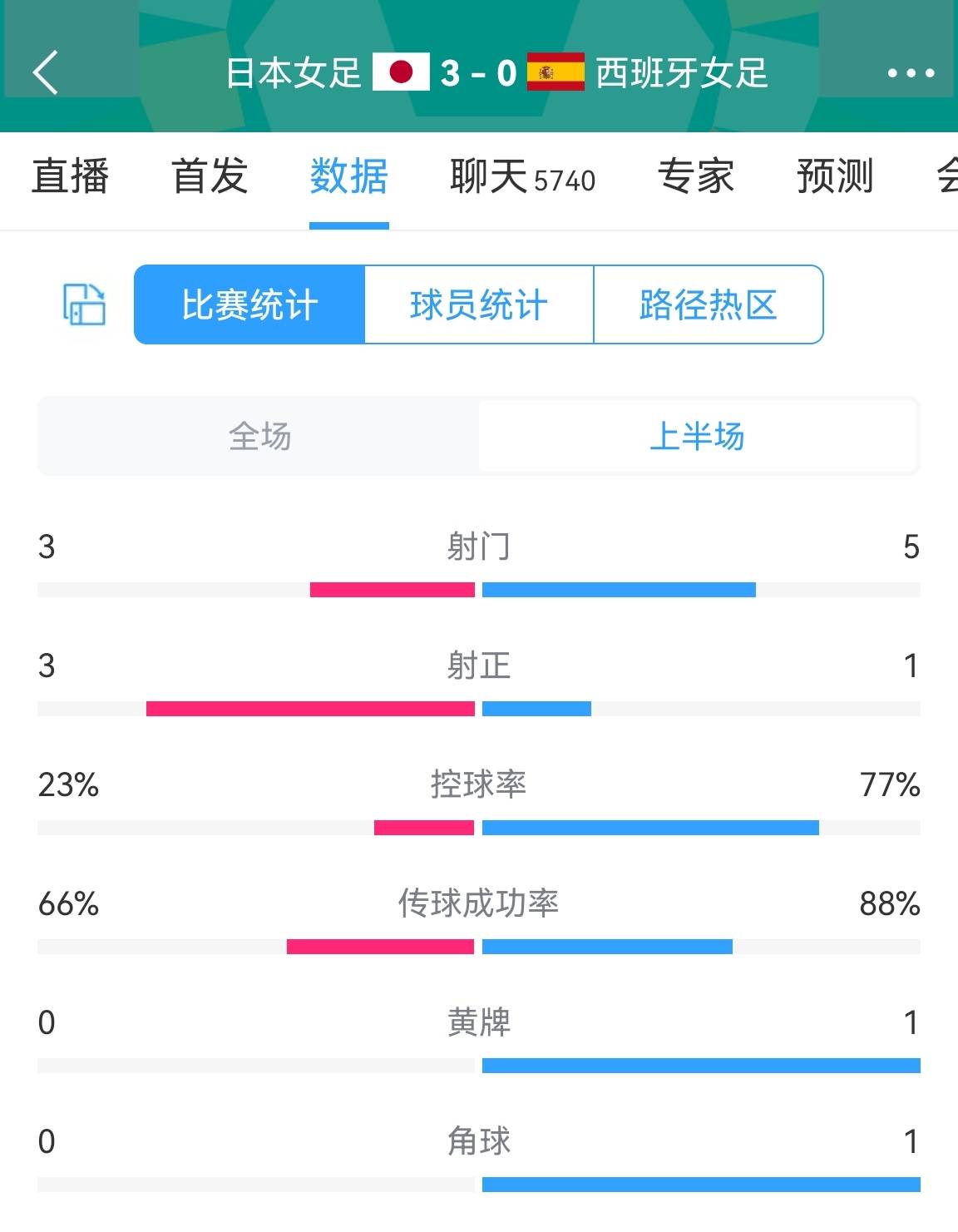
Task: Switch to 球员统计 segment
Action: [479, 304]
